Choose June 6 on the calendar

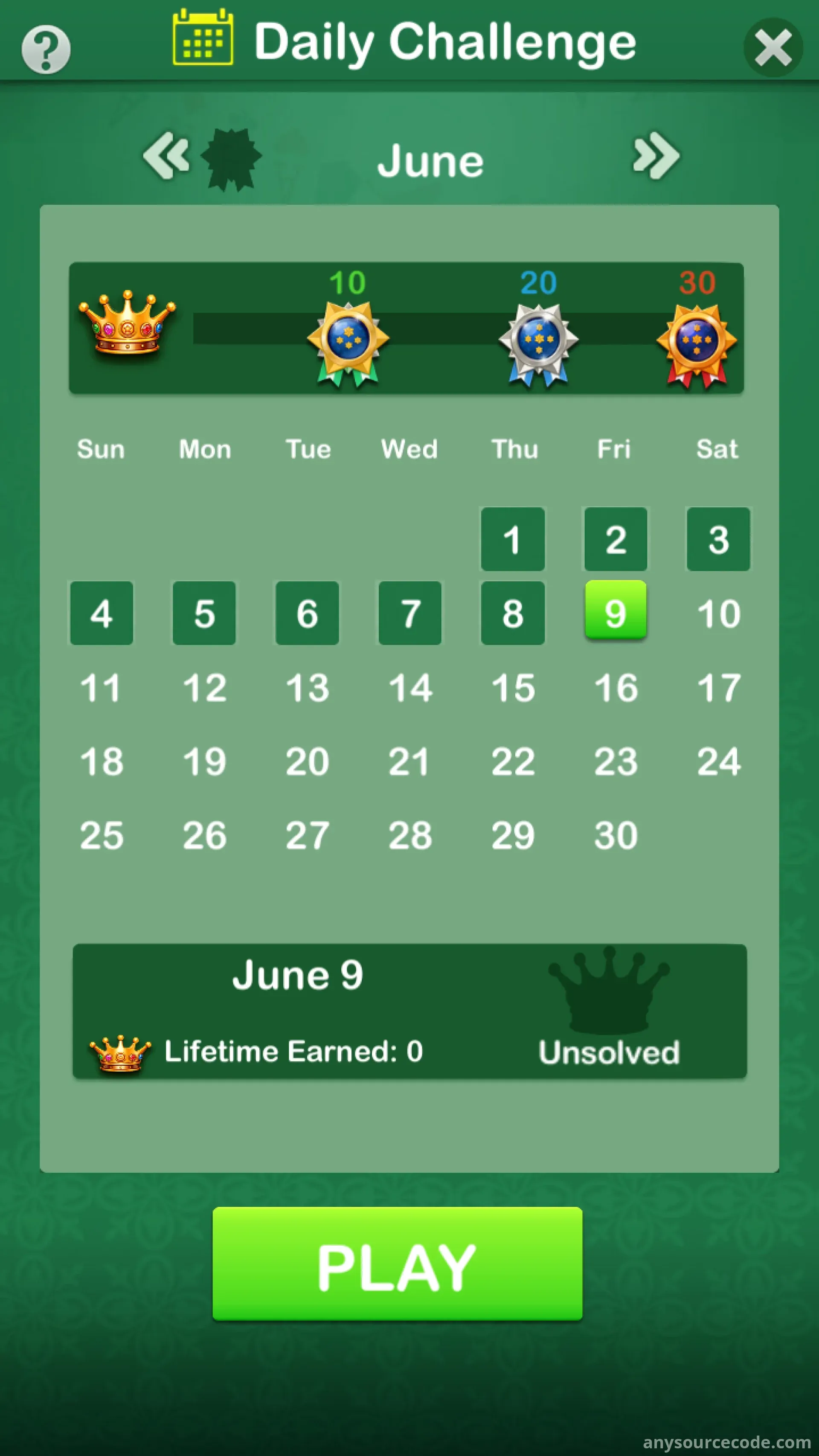pos(307,613)
